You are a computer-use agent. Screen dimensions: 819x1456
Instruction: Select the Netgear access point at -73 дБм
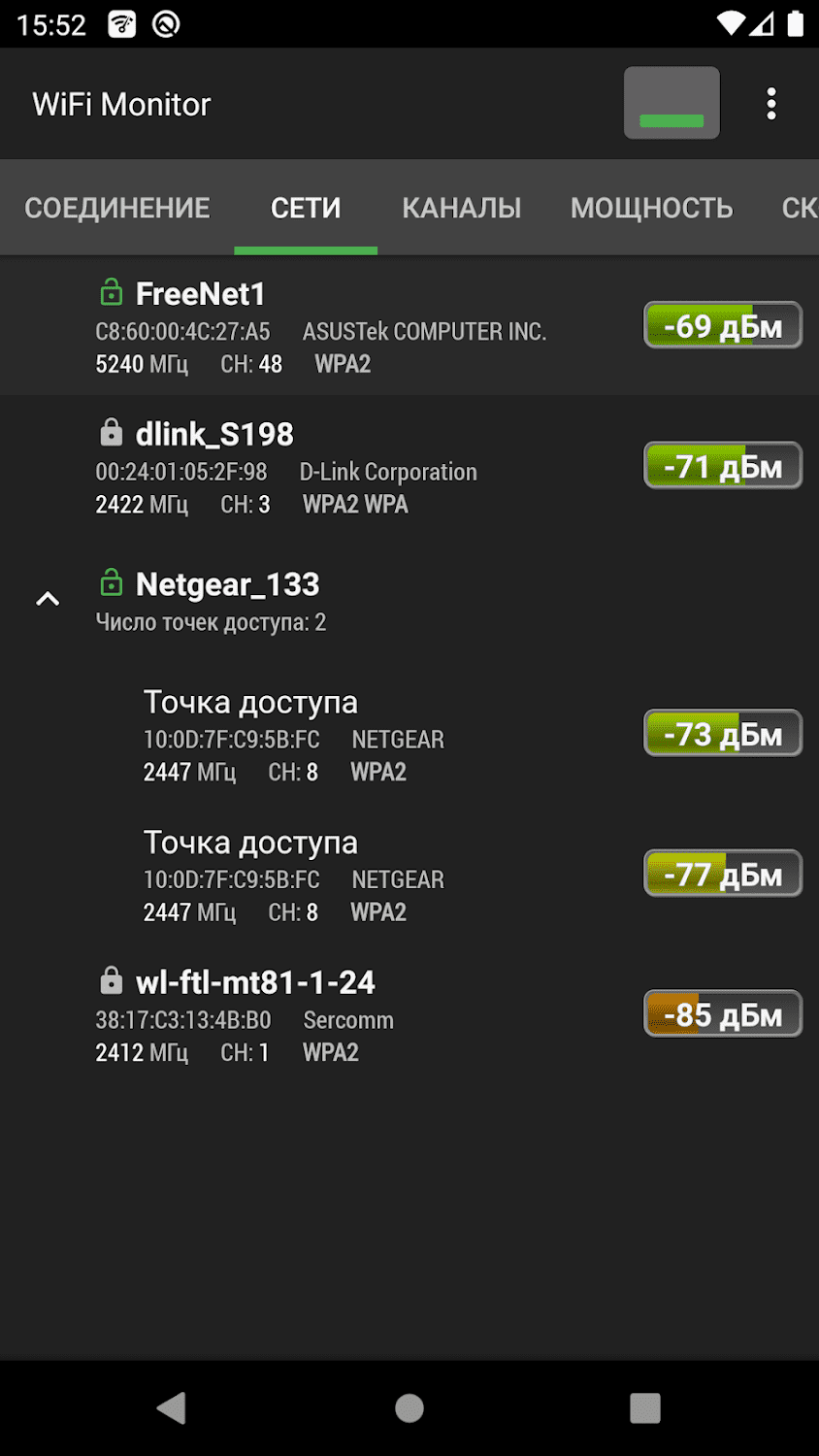388,736
